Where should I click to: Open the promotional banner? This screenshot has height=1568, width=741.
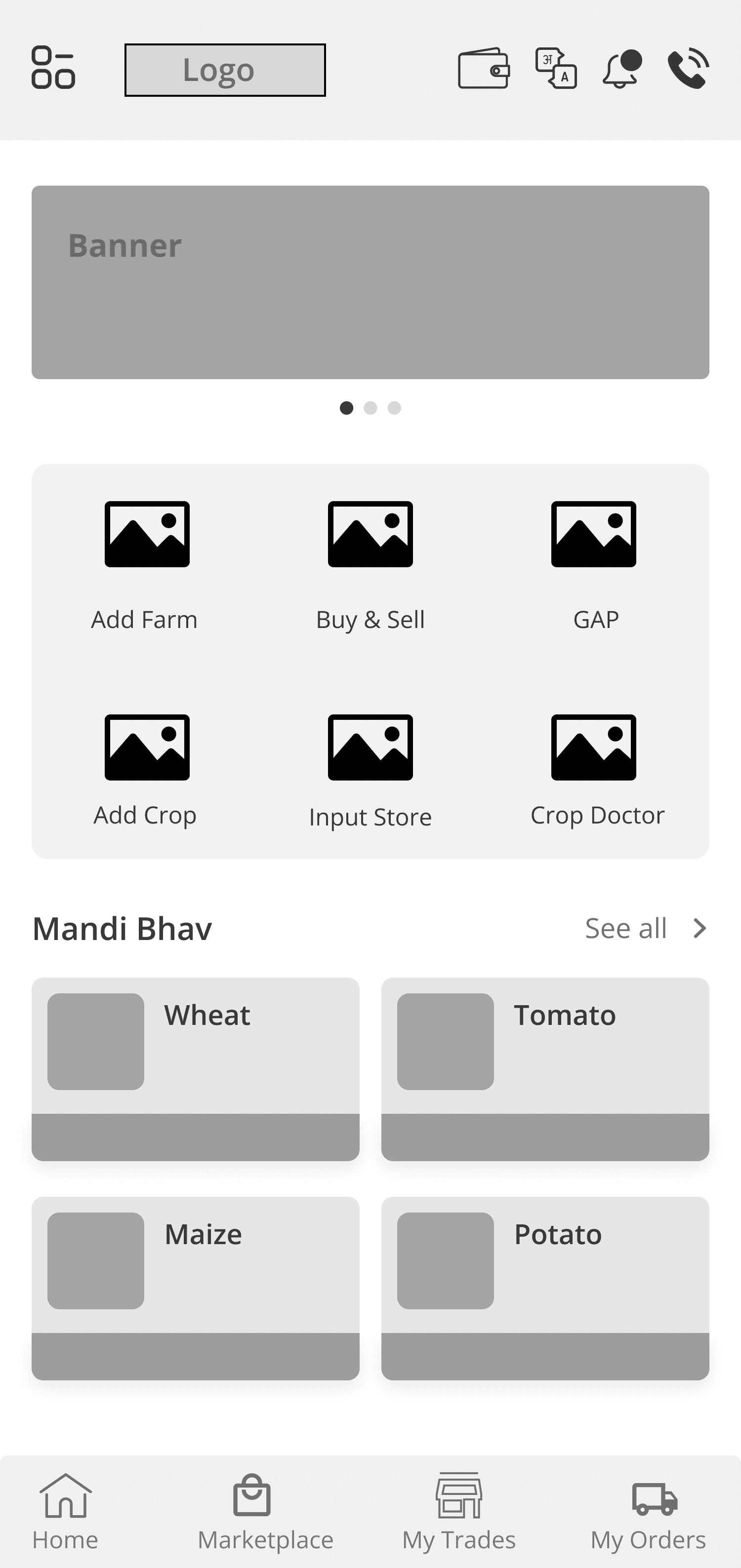370,282
